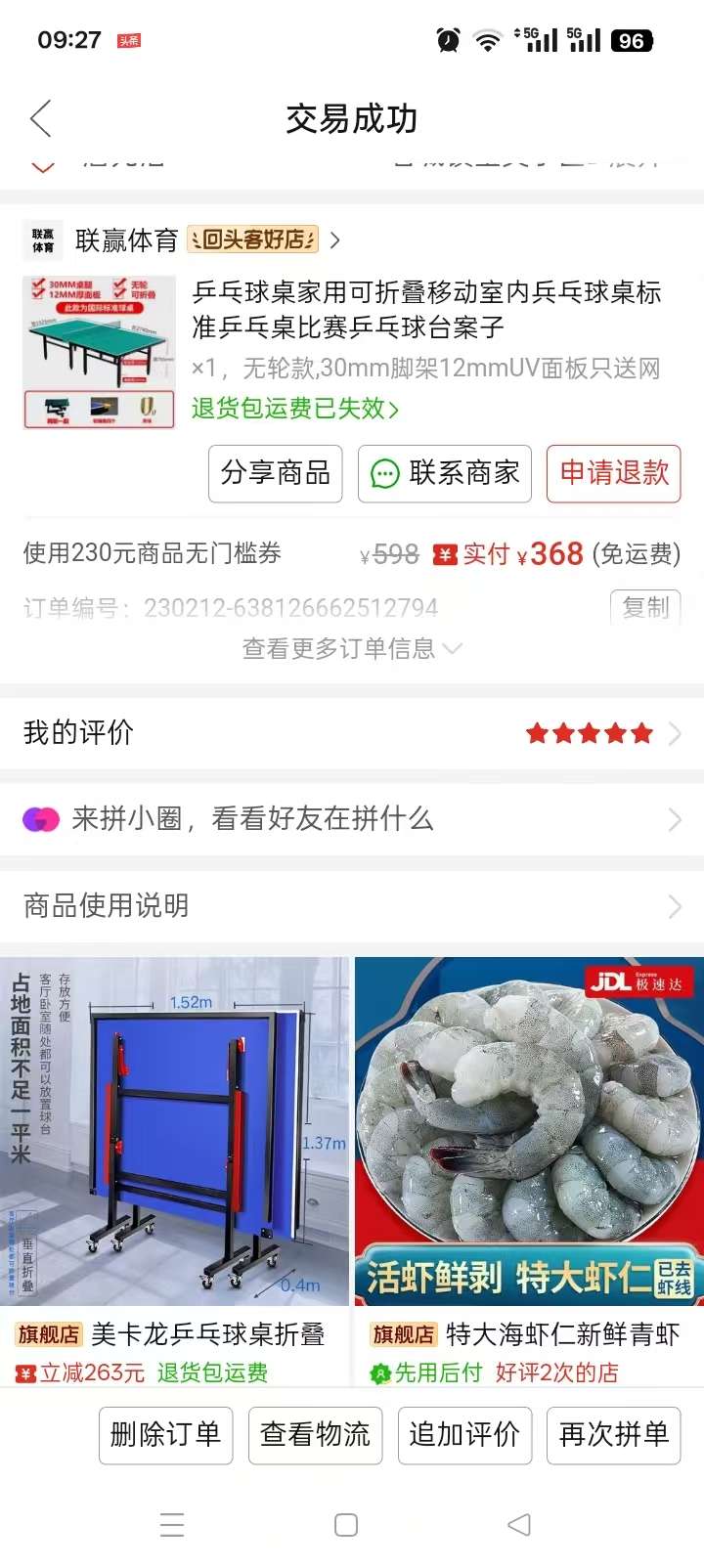The image size is (704, 1568).
Task: Add a follow-up review via 追加评价
Action: point(464,1435)
